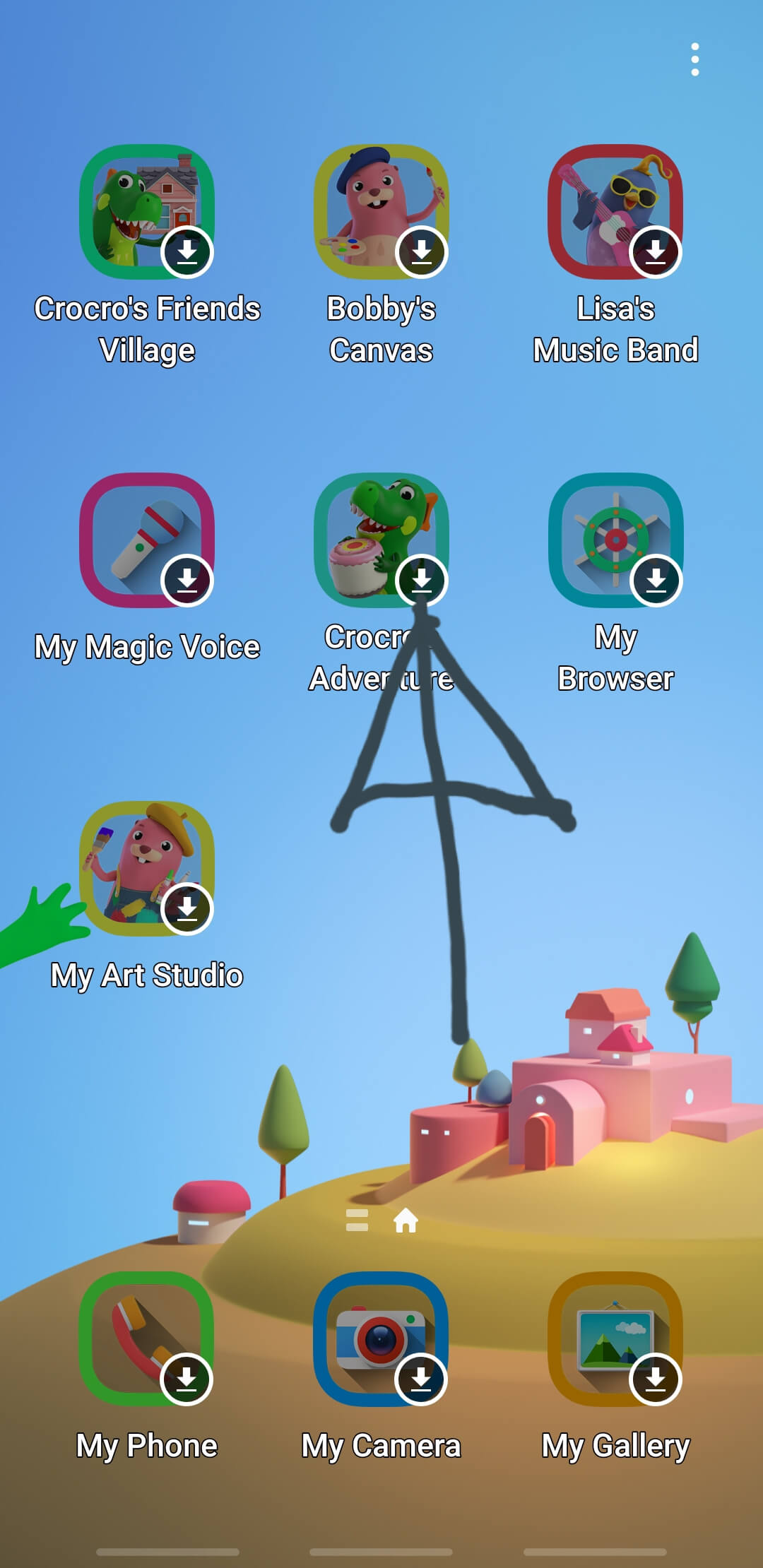Open the three-dot overflow menu
Image resolution: width=763 pixels, height=1568 pixels.
click(695, 59)
